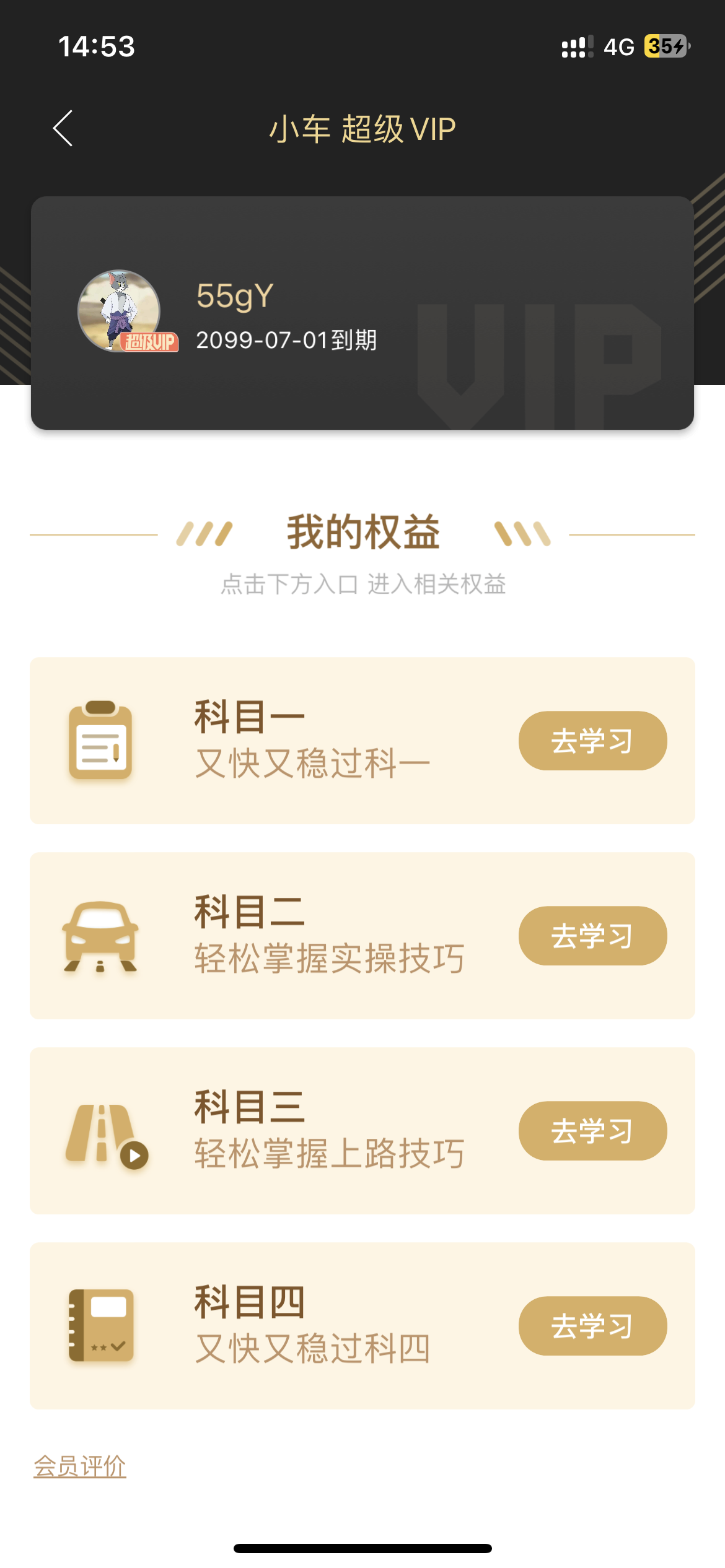Viewport: 725px width, 1568px height.
Task: Open 会员评价 at the bottom
Action: click(x=80, y=1466)
